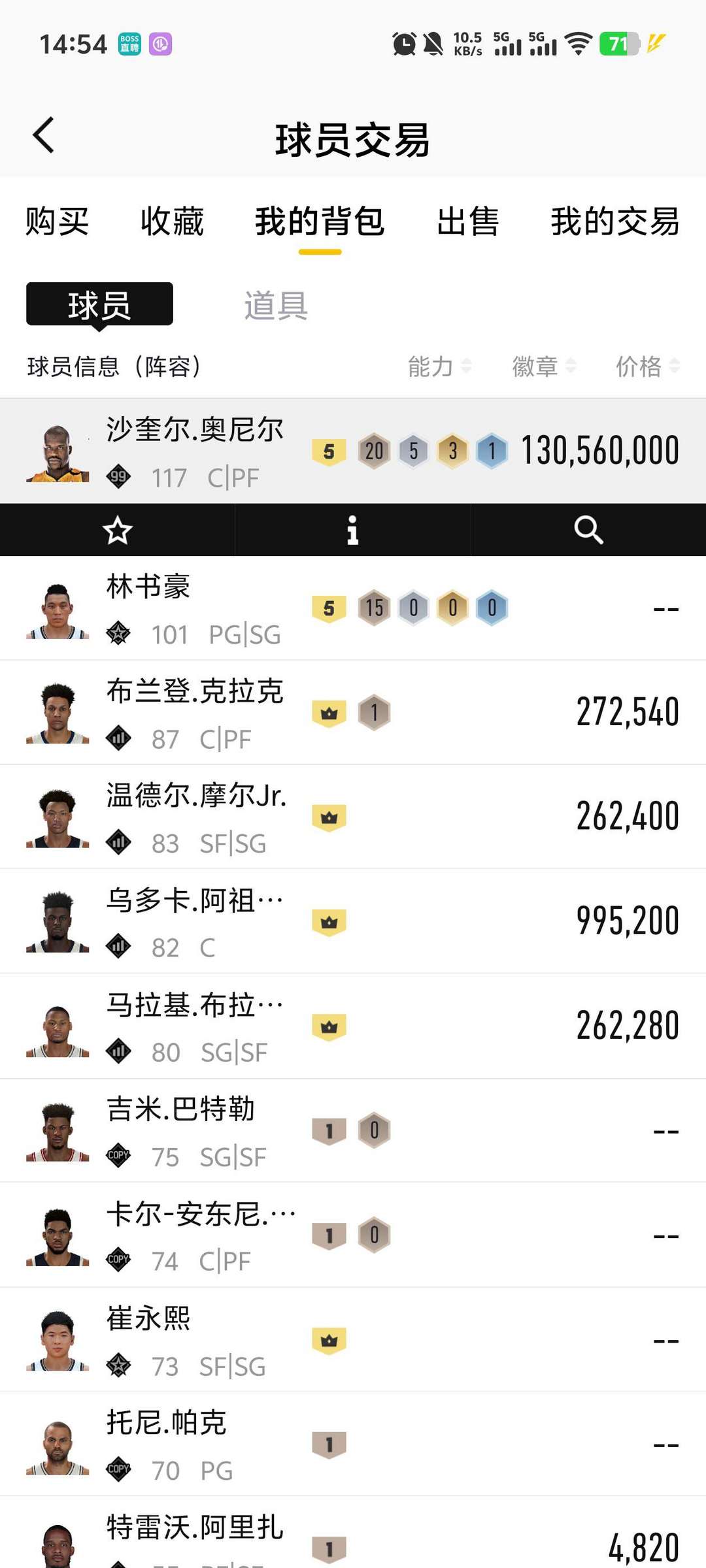The height and width of the screenshot is (1568, 706).
Task: Select the 林书豪 player row
Action: point(353,608)
